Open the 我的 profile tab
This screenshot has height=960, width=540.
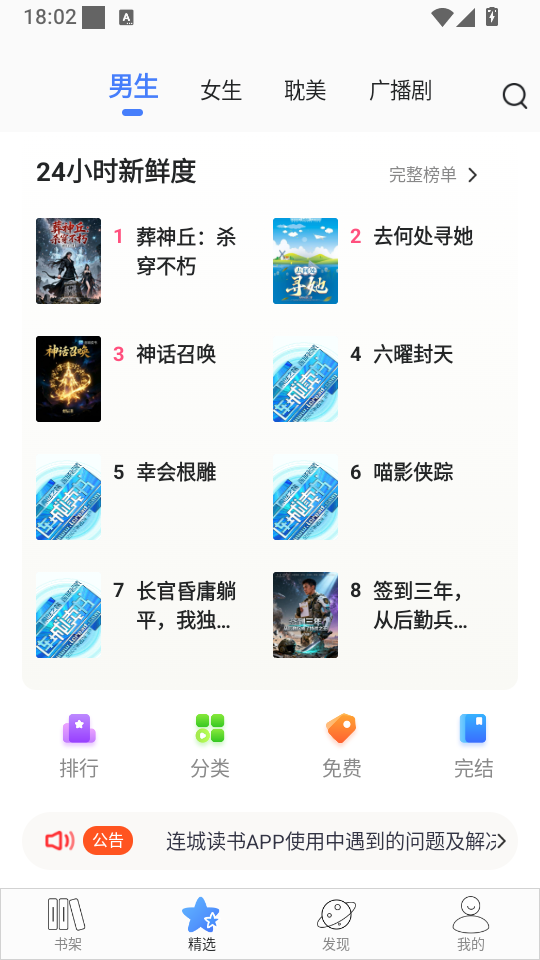pyautogui.click(x=471, y=924)
